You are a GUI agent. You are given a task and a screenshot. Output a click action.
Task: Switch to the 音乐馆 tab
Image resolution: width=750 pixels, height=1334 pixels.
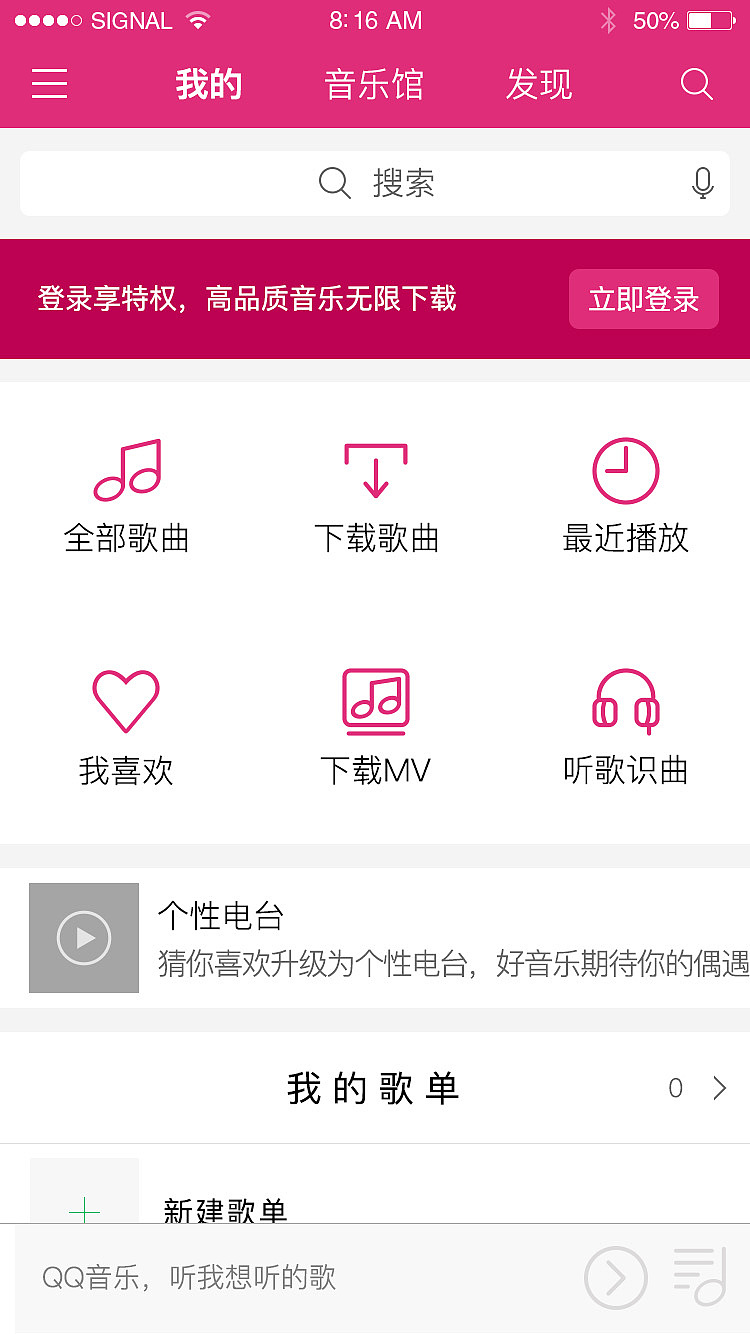click(373, 85)
